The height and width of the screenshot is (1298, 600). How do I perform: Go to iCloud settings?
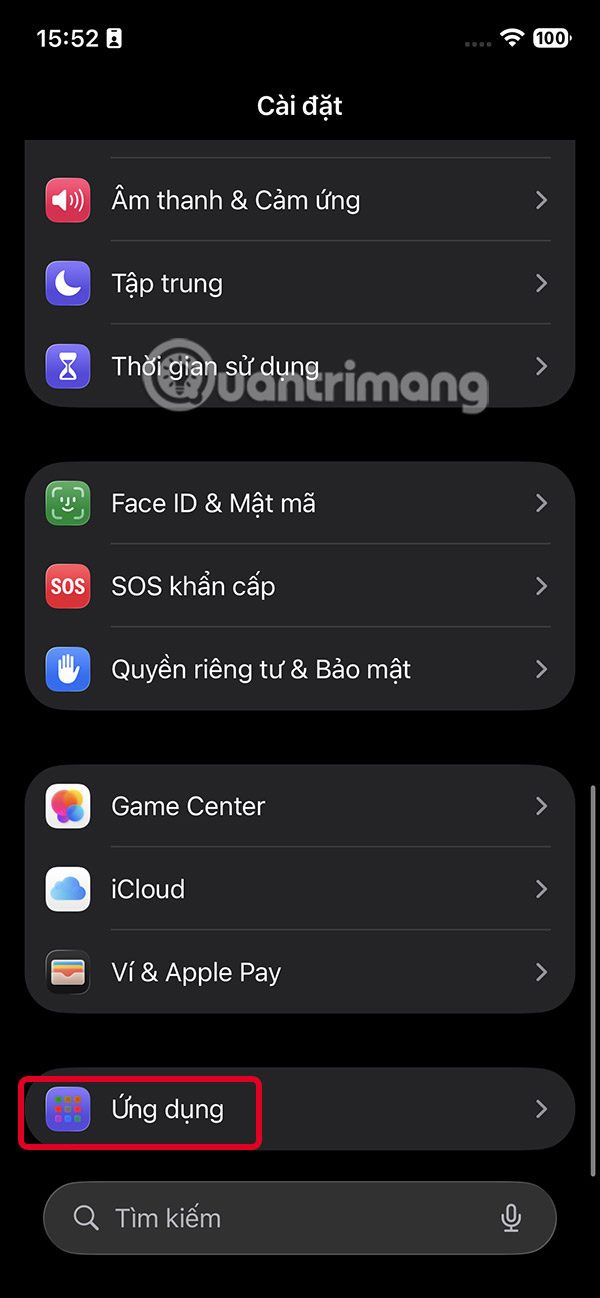click(x=300, y=889)
